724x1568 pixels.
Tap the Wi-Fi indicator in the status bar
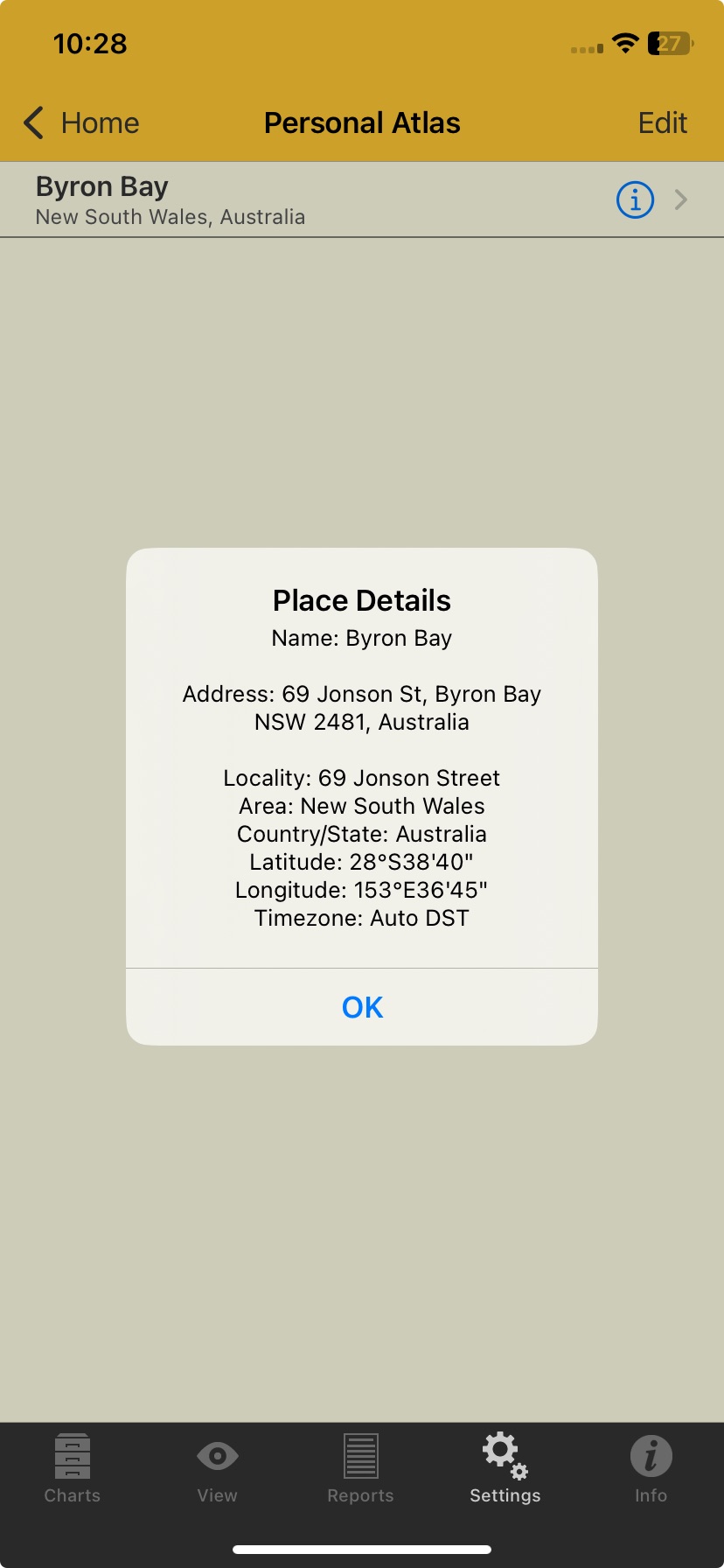click(624, 44)
